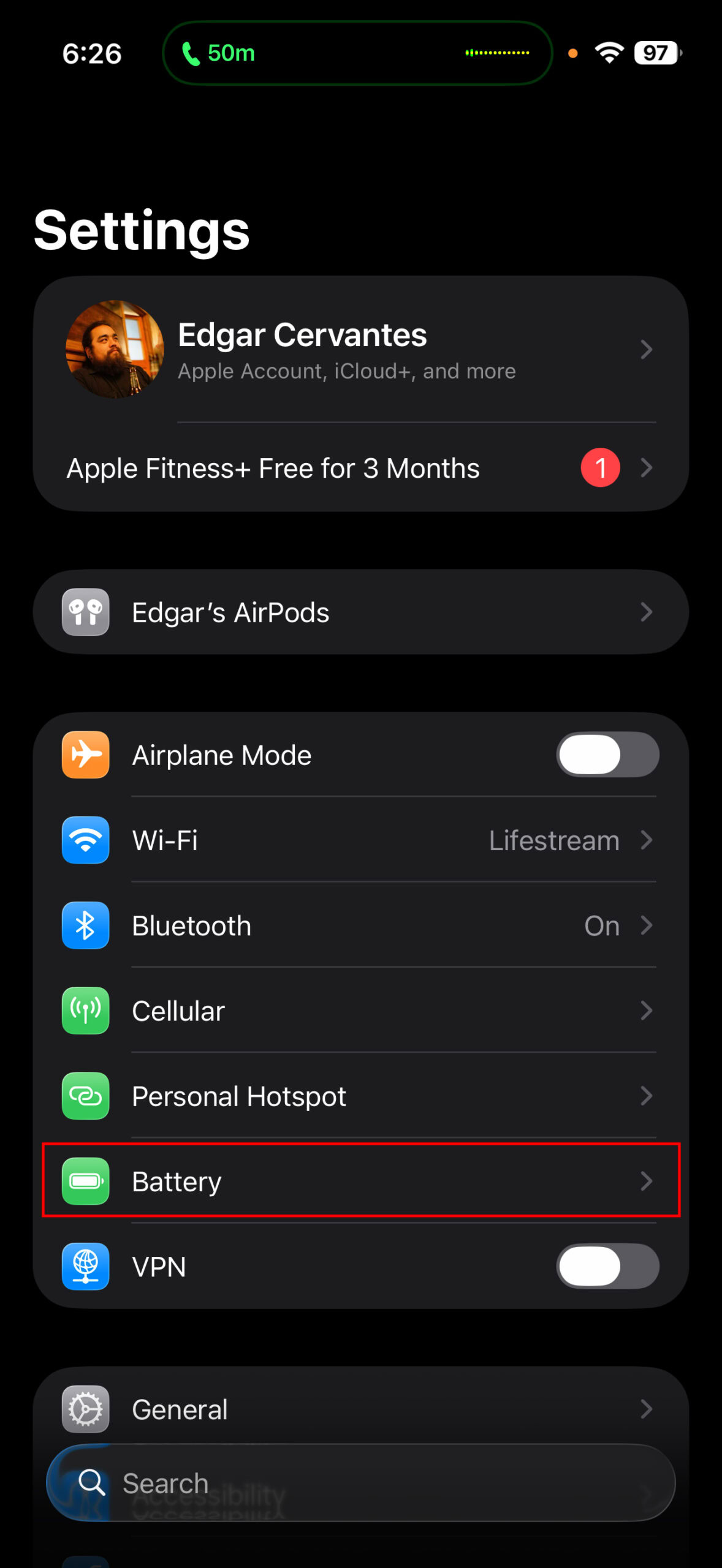Open the Airplane Mode settings icon

[x=85, y=755]
